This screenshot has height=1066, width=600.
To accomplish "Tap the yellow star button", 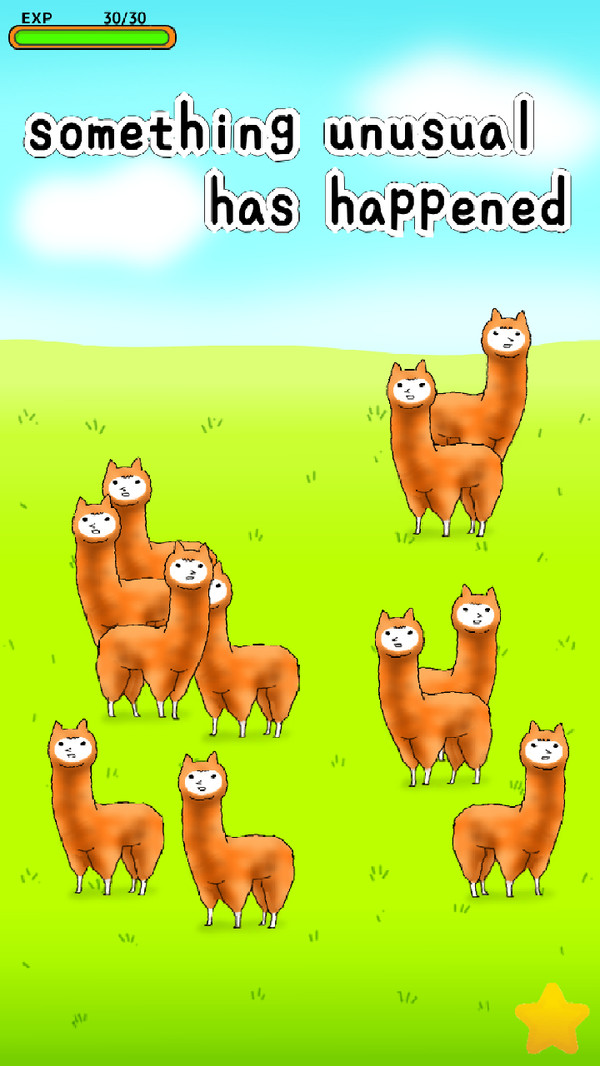I will [552, 1018].
